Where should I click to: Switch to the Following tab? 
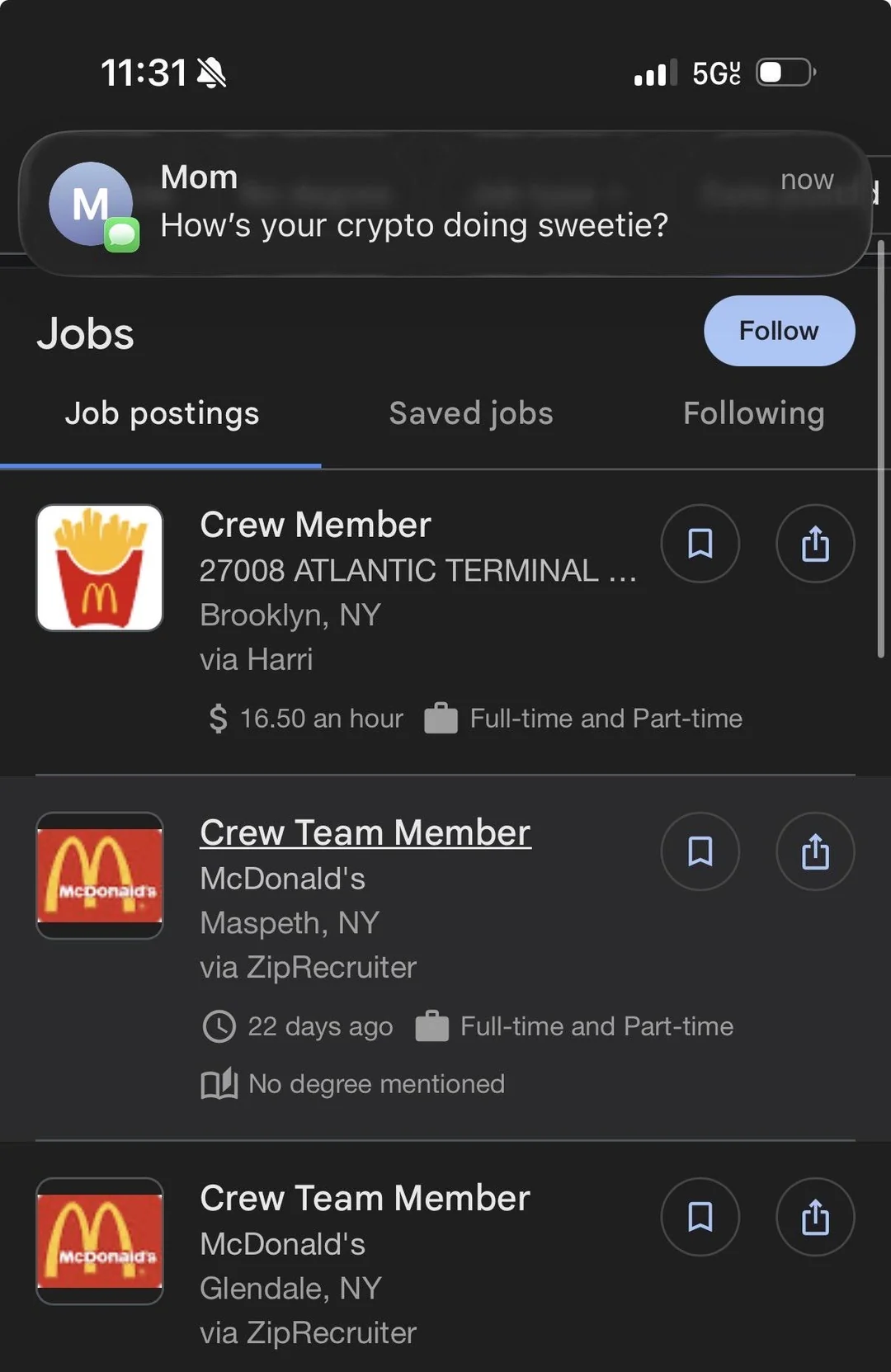(x=753, y=413)
